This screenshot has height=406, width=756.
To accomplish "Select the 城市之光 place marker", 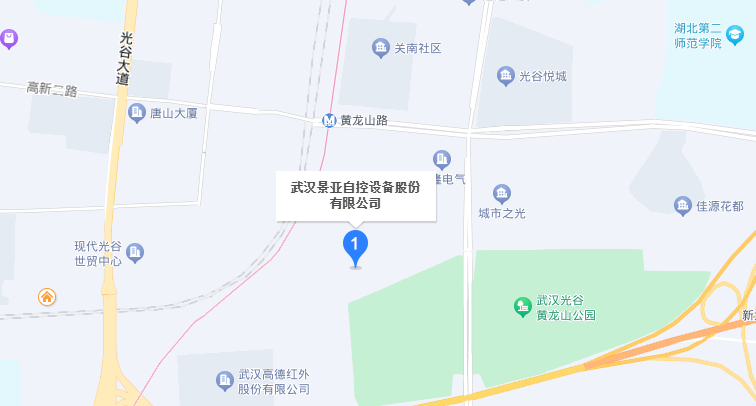I will [x=502, y=193].
